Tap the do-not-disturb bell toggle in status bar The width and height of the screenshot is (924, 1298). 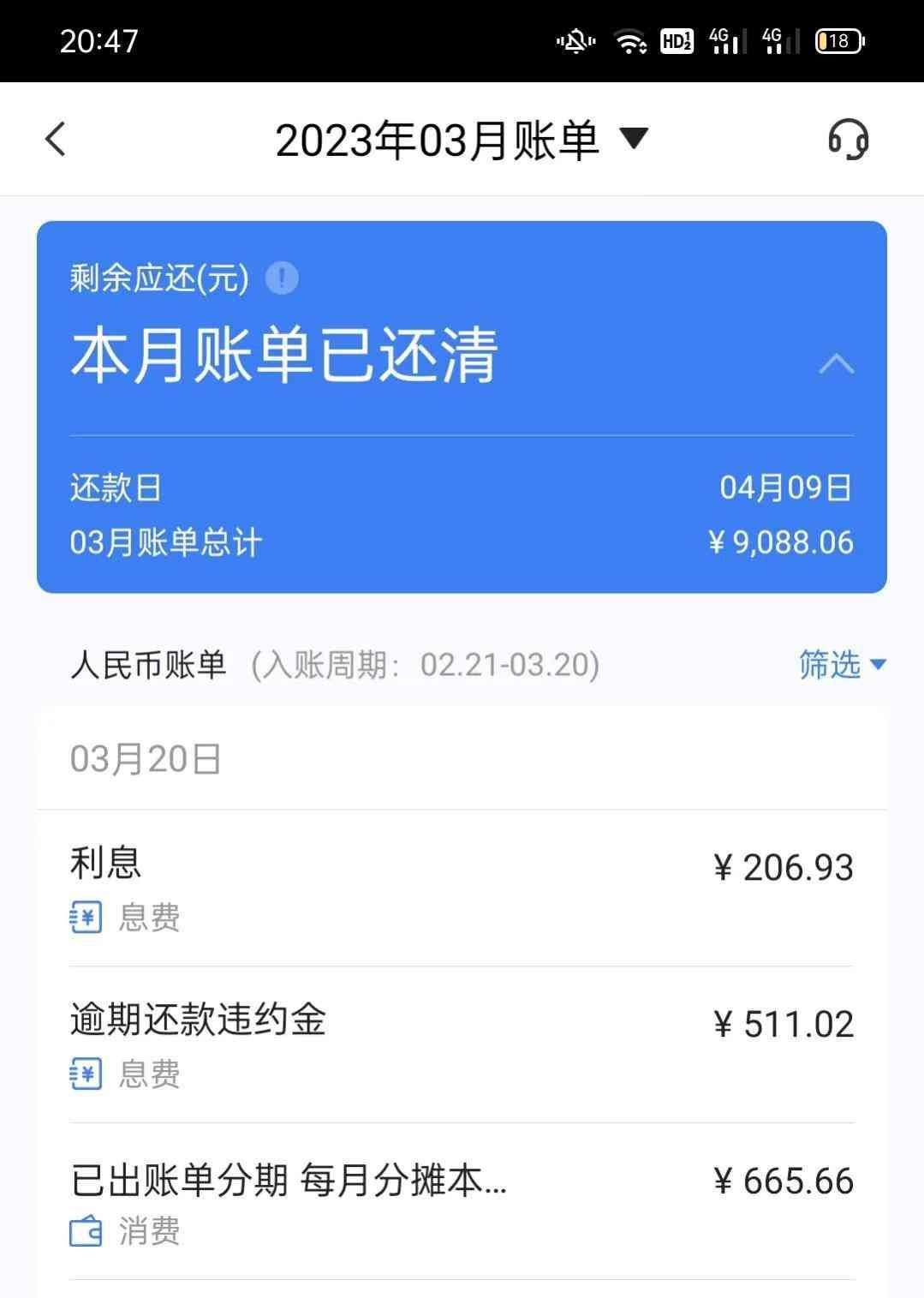point(575,40)
